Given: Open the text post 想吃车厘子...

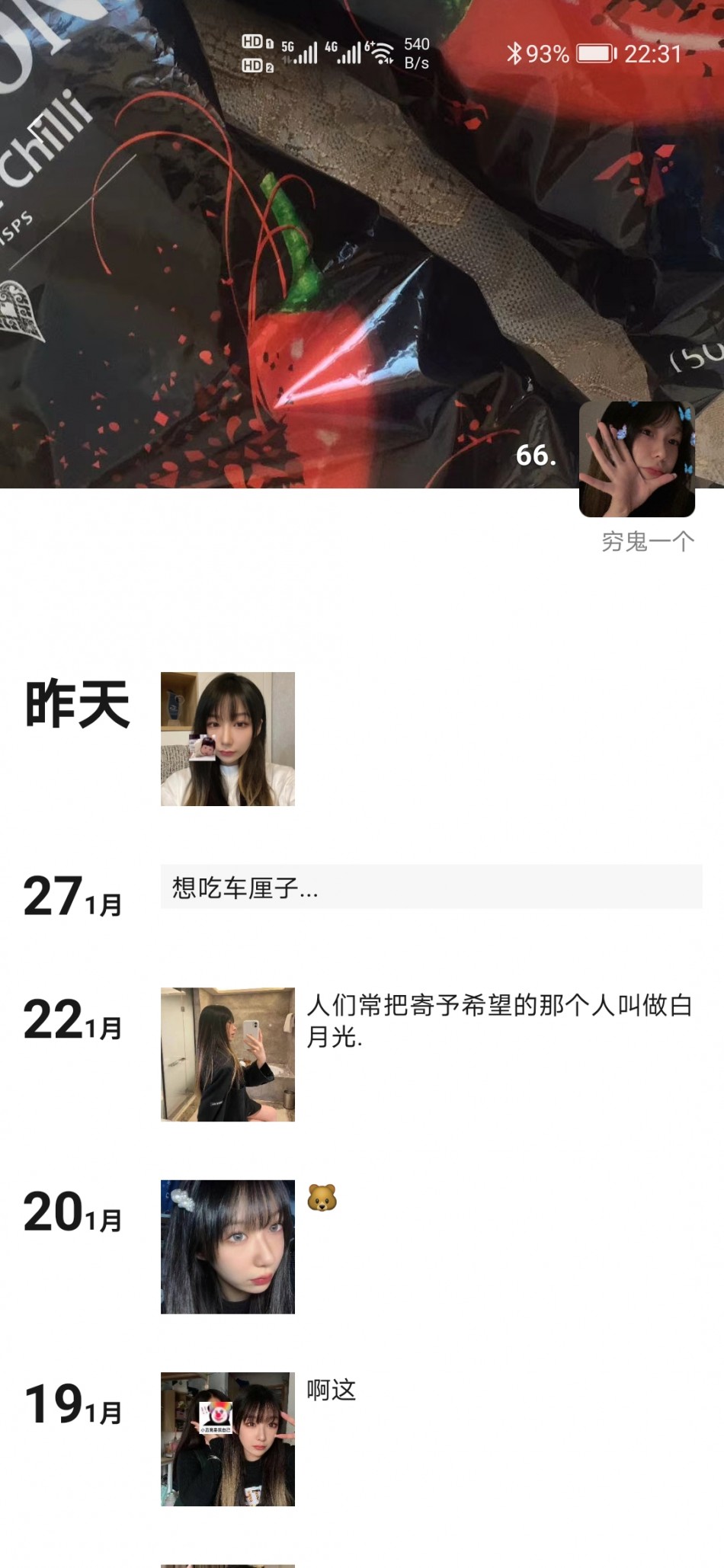Looking at the screenshot, I should pos(431,887).
